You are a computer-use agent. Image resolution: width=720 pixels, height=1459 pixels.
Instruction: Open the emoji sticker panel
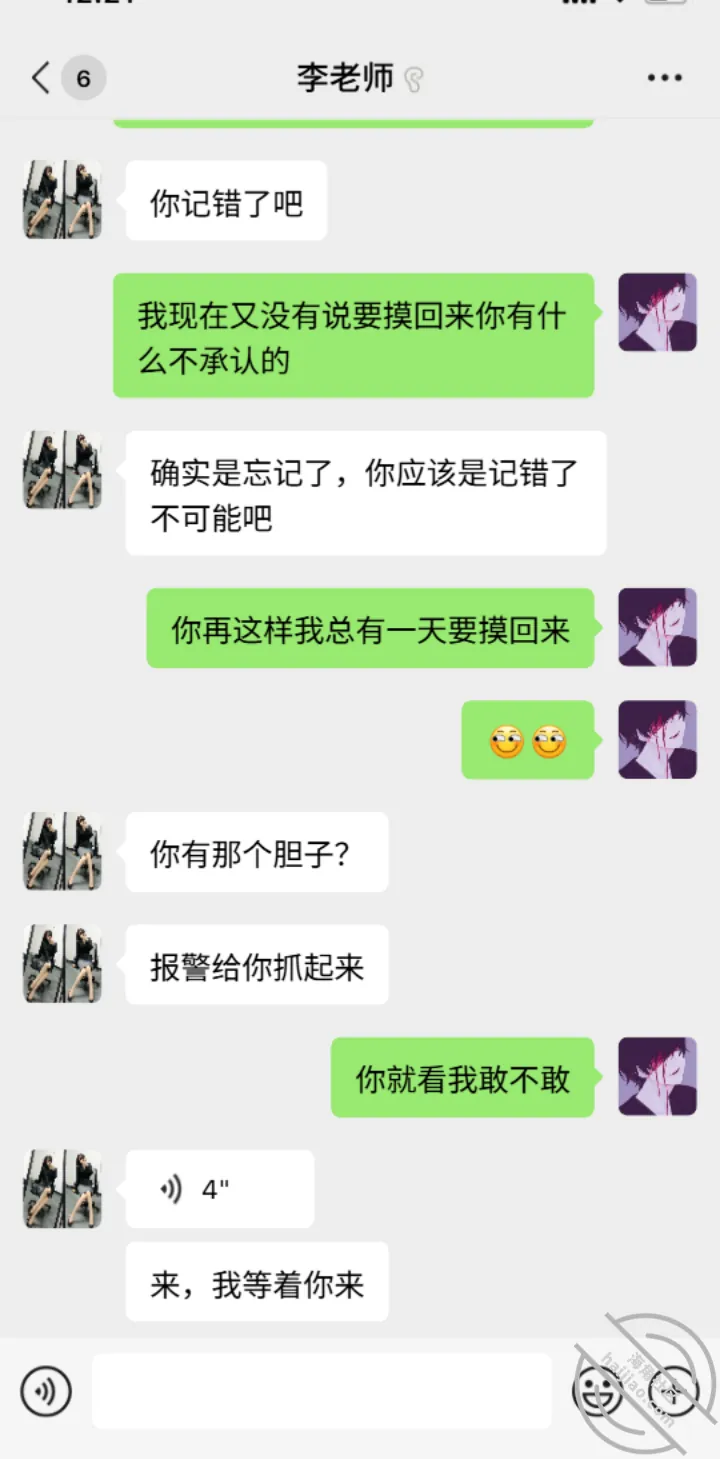pyautogui.click(x=597, y=1391)
